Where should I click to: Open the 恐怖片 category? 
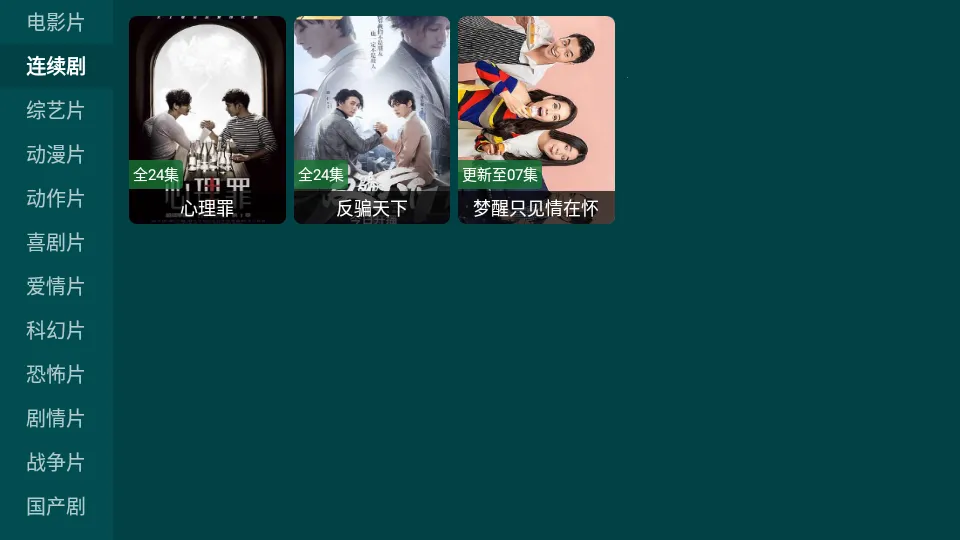pyautogui.click(x=56, y=374)
